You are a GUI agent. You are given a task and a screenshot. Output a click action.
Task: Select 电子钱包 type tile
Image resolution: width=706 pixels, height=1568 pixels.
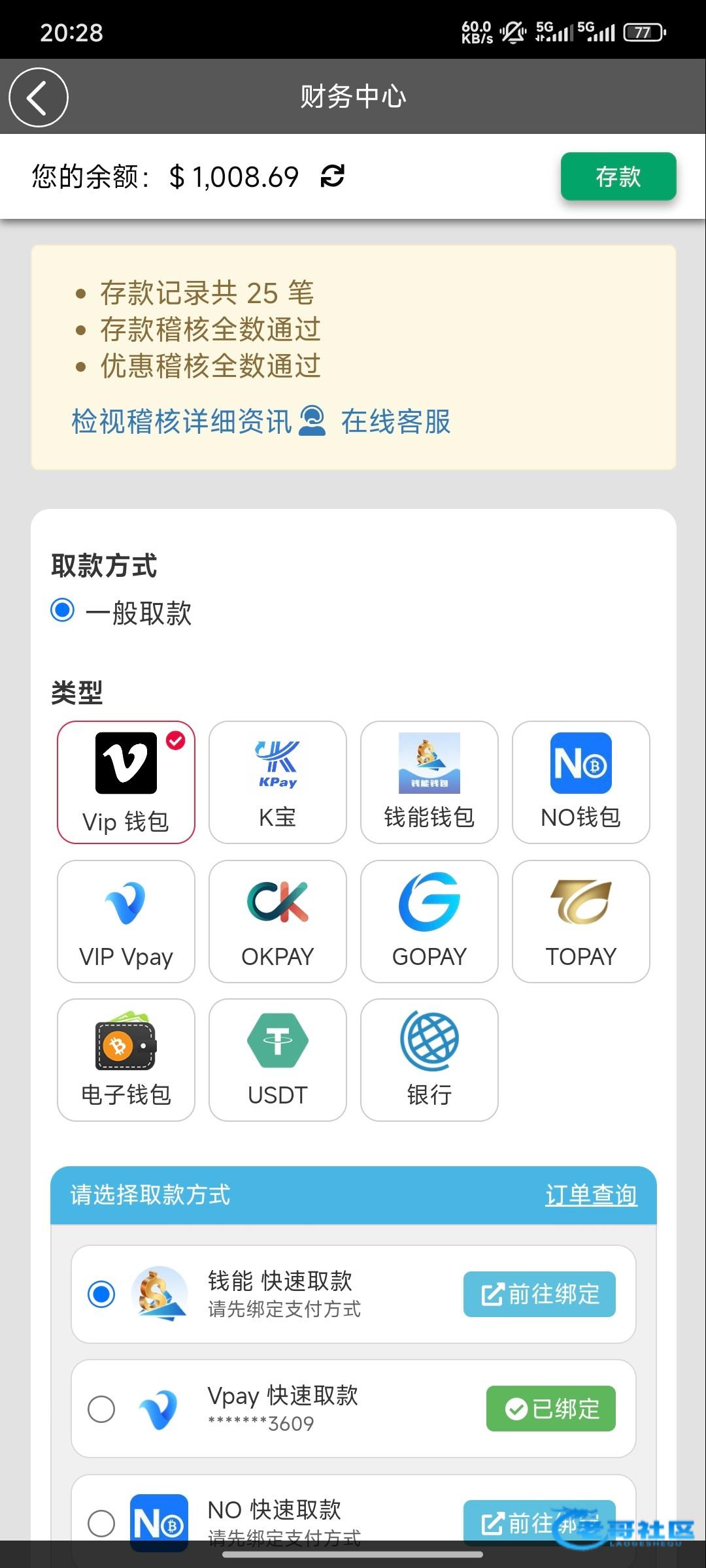pos(126,1060)
